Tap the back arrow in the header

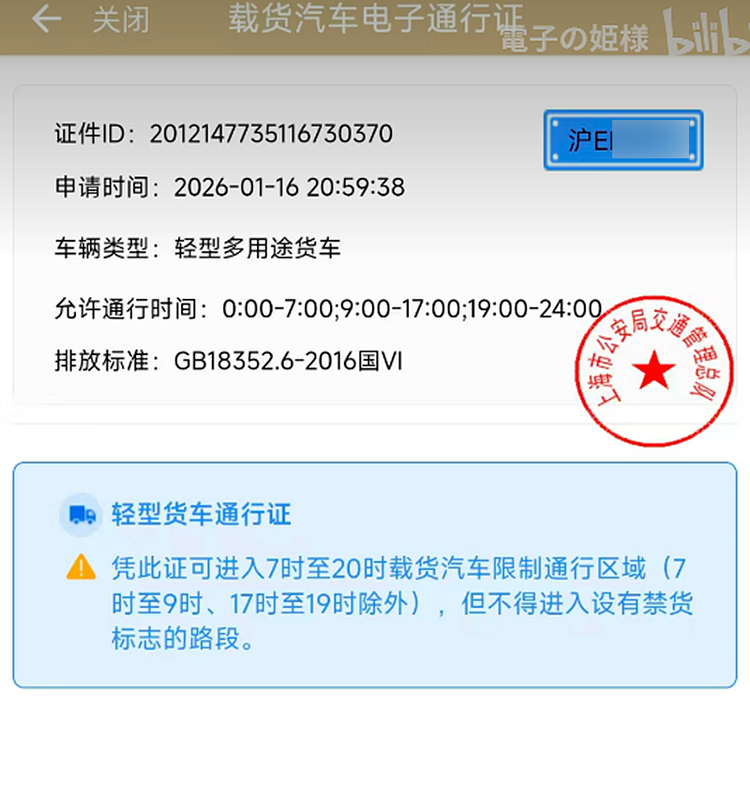[46, 20]
